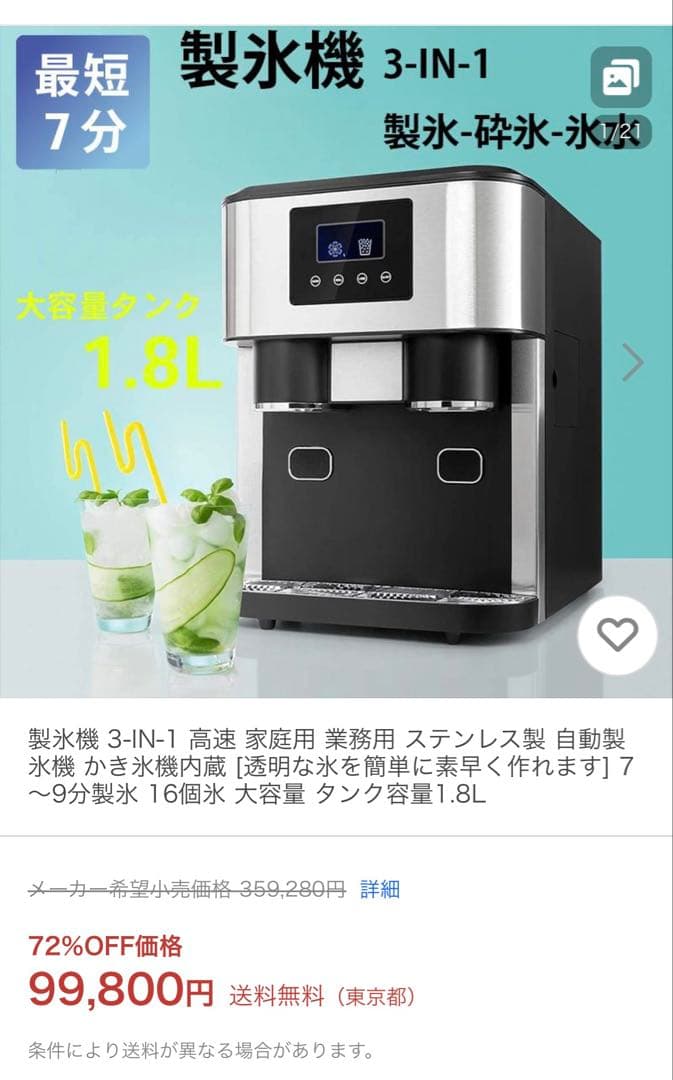Open the 詳細 price details link
Screen dimensions: 673x1080
click(380, 888)
